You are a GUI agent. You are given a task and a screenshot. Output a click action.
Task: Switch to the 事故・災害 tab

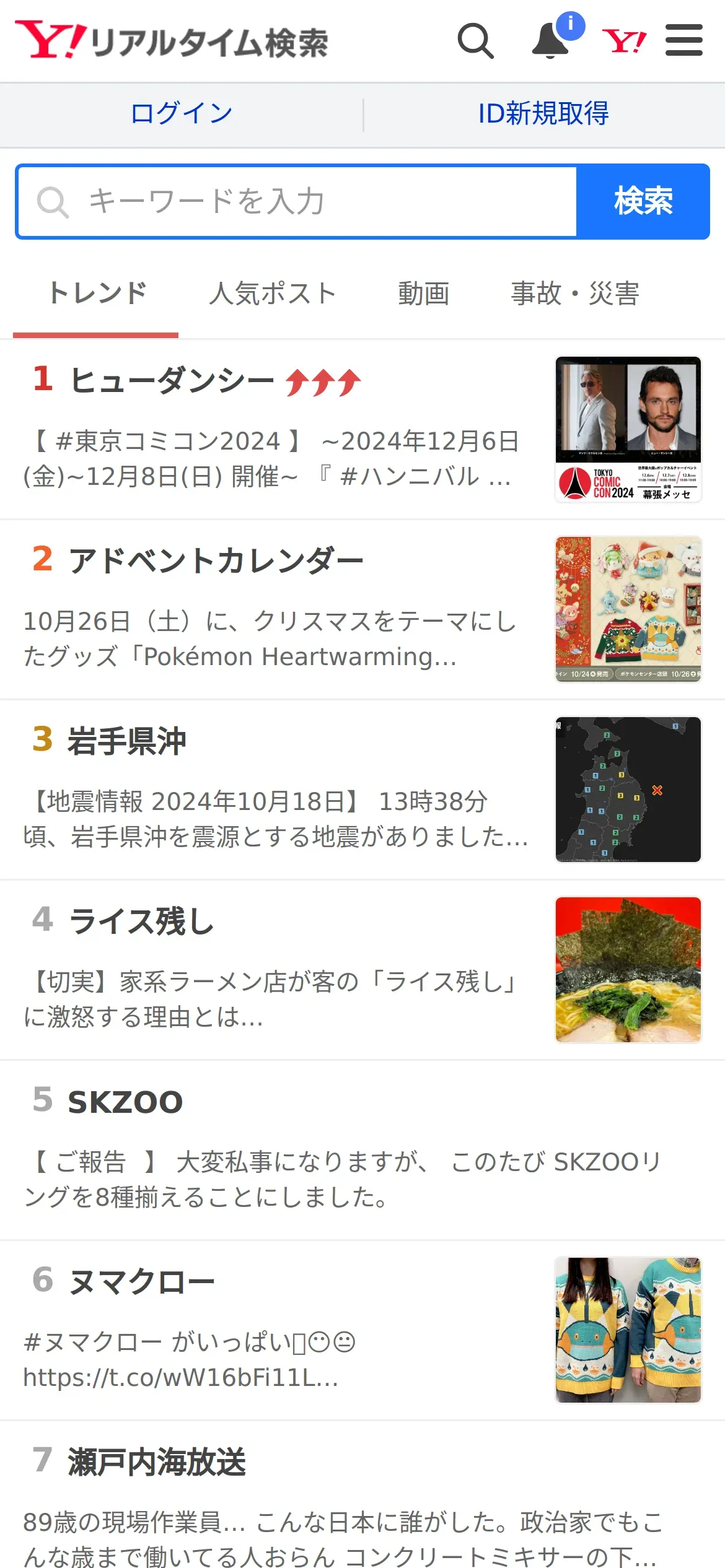click(574, 294)
